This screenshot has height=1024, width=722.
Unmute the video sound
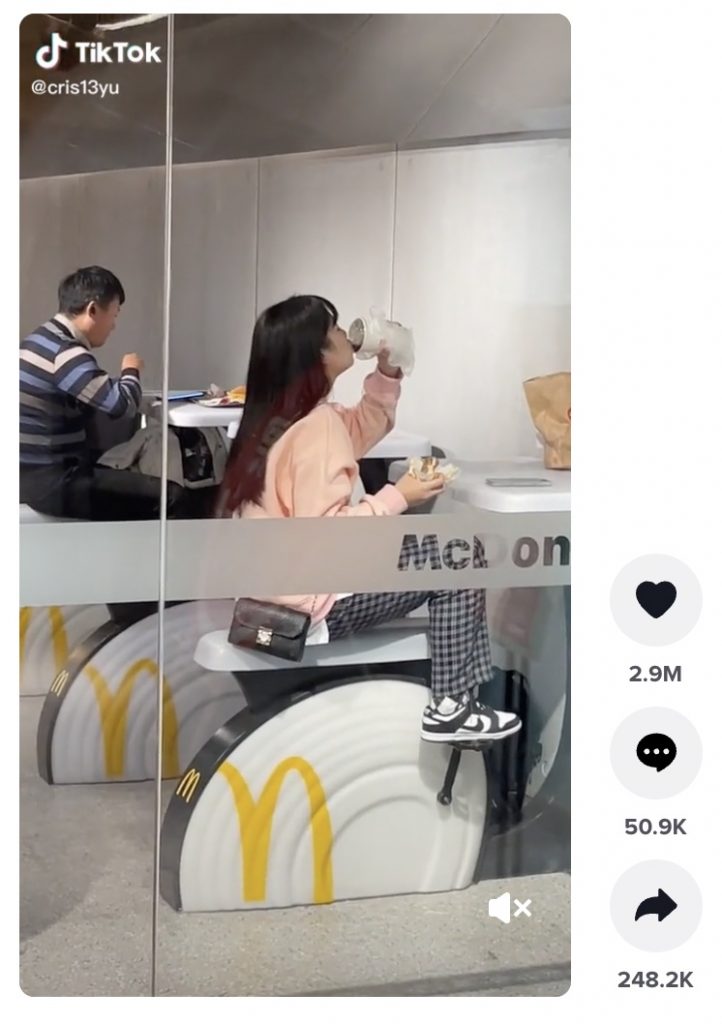[x=509, y=908]
